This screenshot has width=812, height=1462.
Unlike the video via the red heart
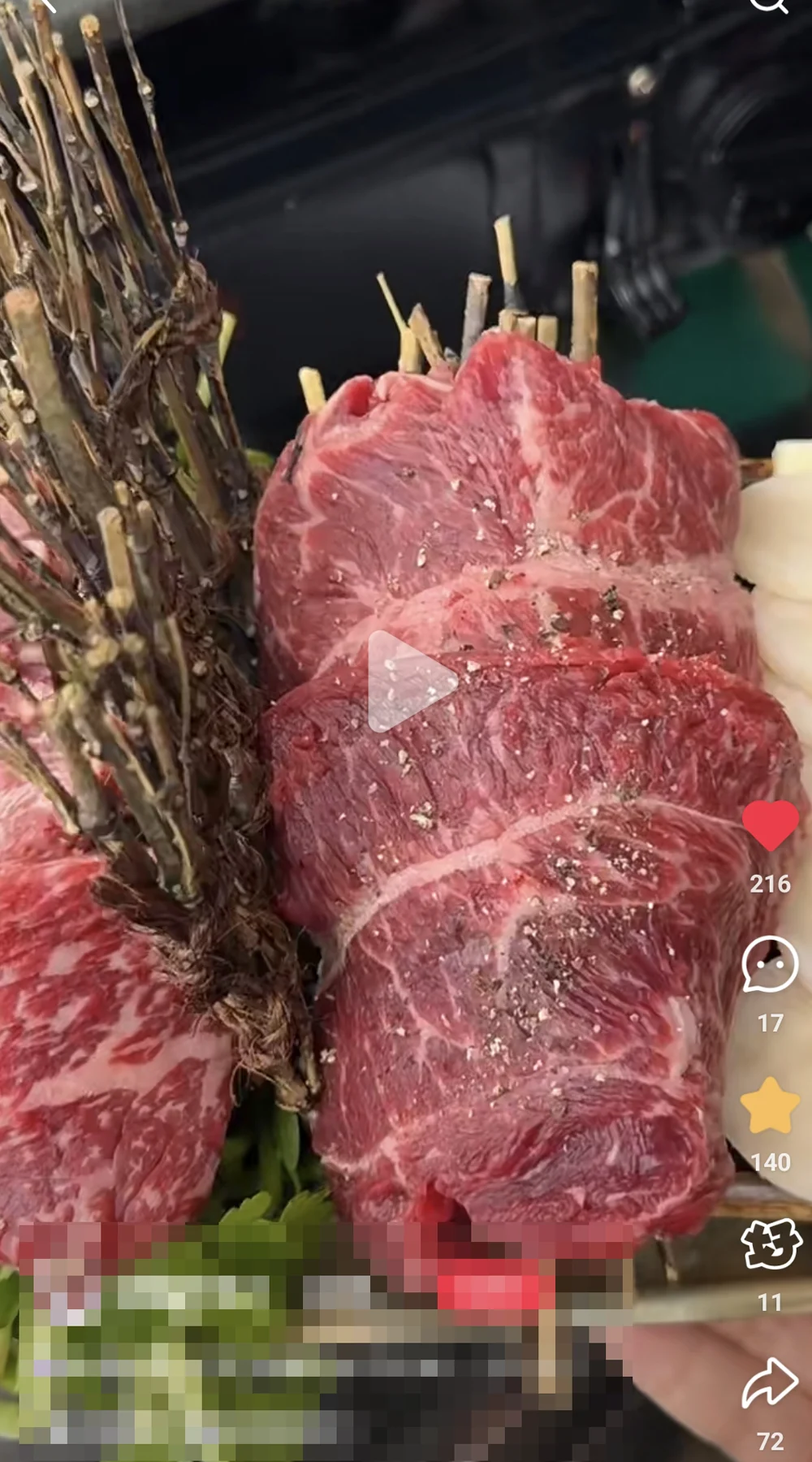pos(770,824)
